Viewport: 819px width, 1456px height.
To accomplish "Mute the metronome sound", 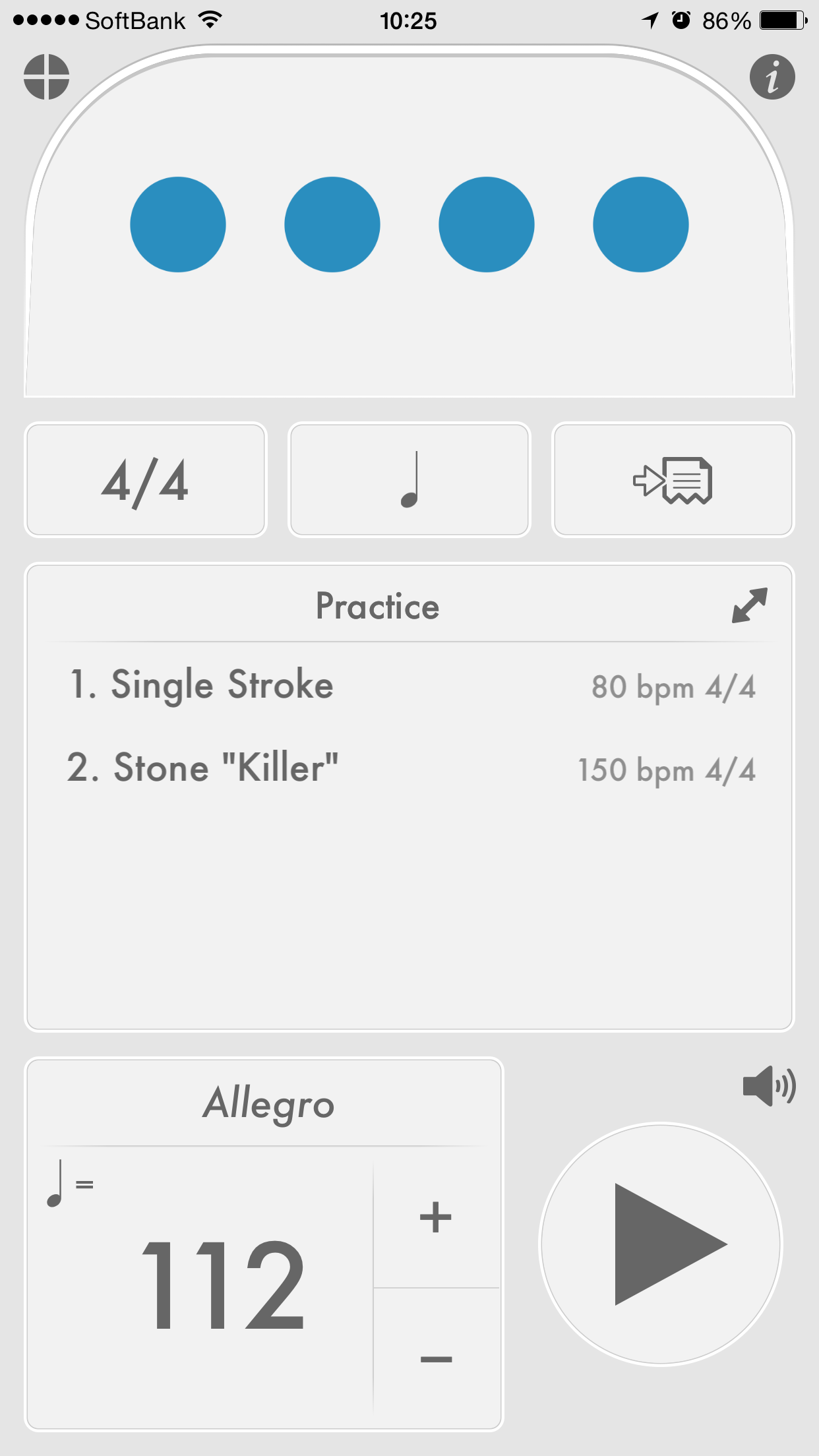I will click(x=768, y=1086).
